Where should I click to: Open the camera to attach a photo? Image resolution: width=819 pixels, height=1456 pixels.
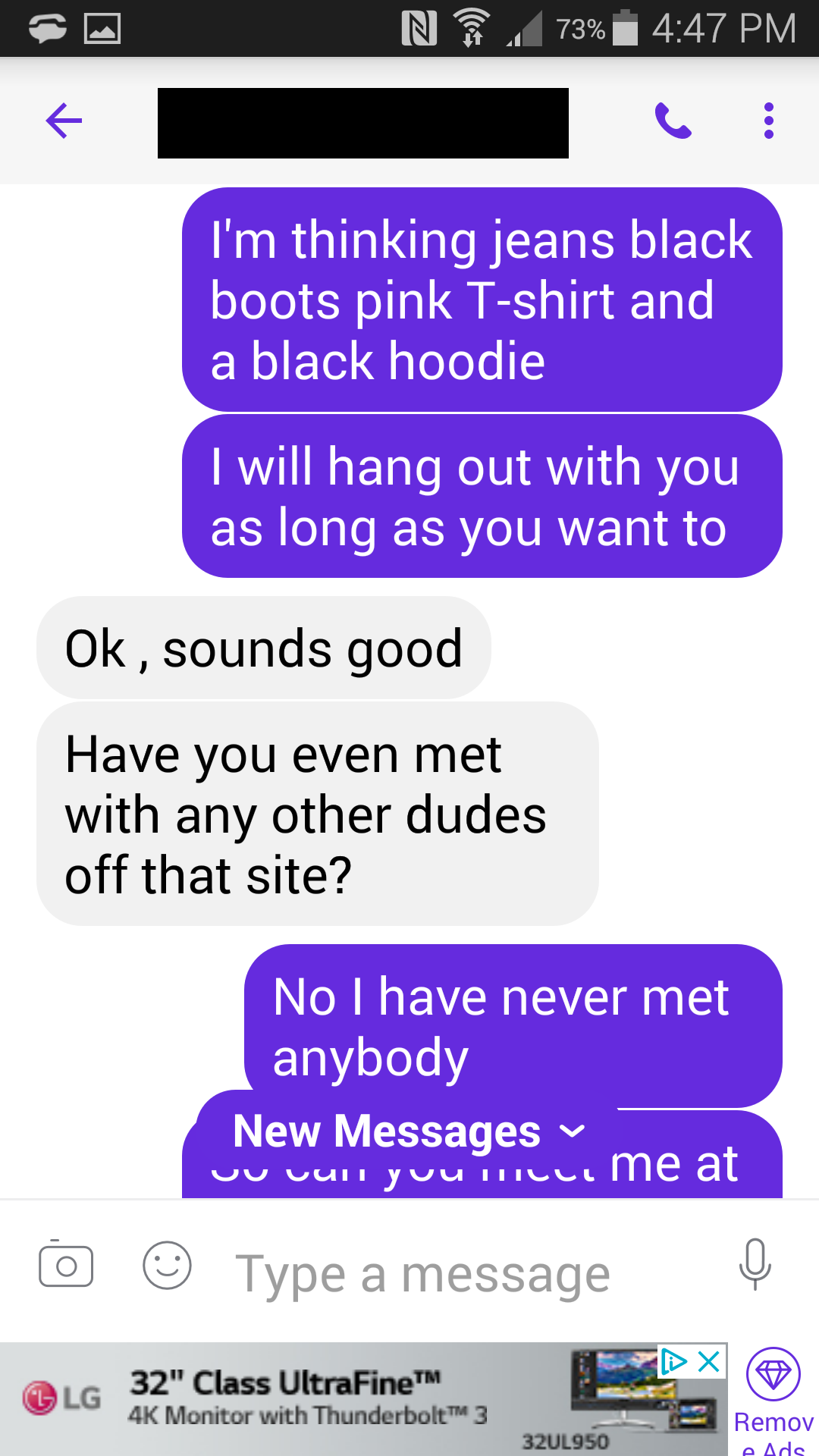click(66, 1265)
